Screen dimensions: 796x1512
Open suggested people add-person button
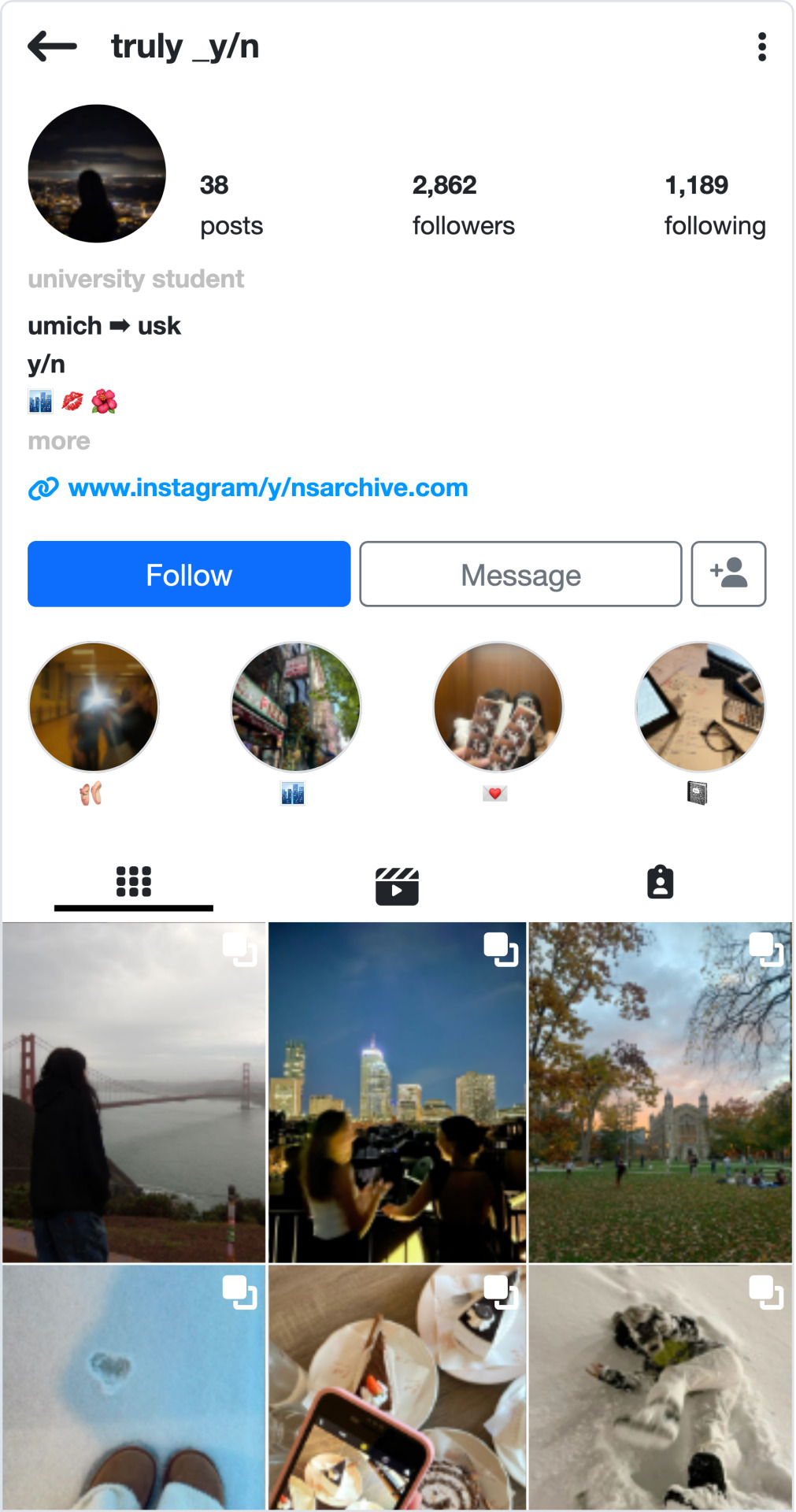click(728, 574)
